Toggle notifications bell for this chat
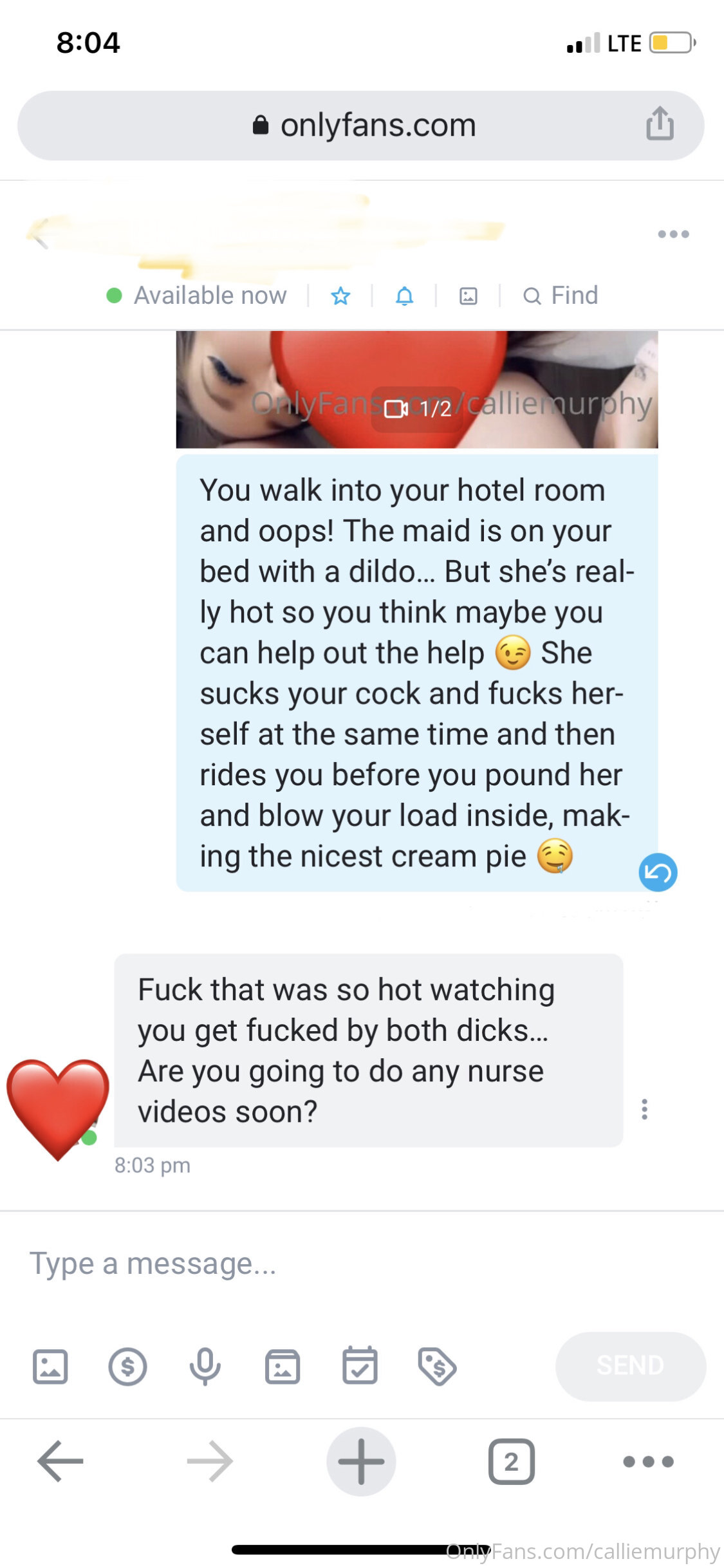Image resolution: width=724 pixels, height=1568 pixels. click(404, 296)
